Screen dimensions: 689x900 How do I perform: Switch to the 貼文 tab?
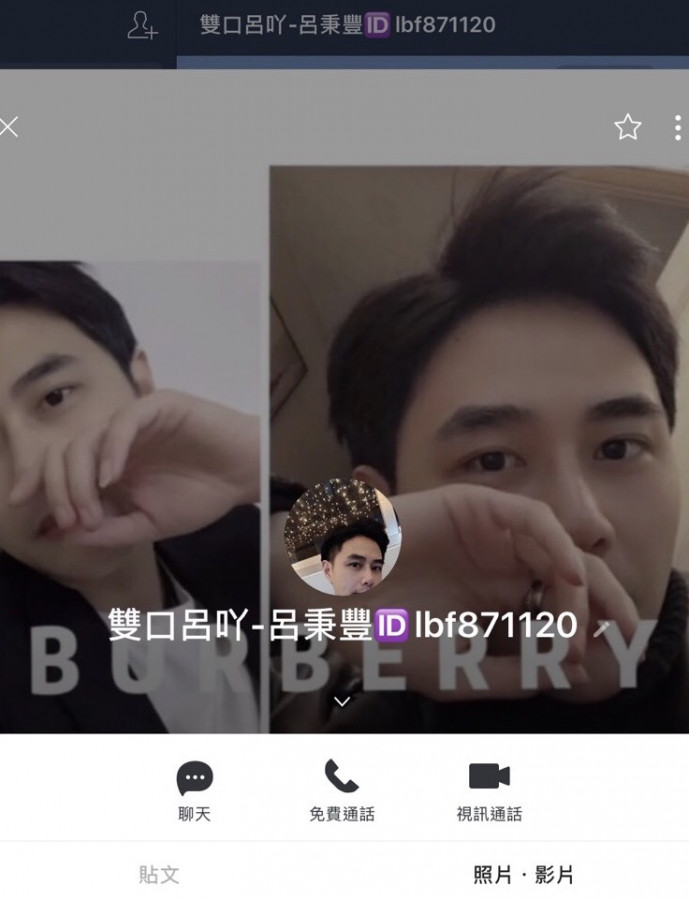coord(158,874)
